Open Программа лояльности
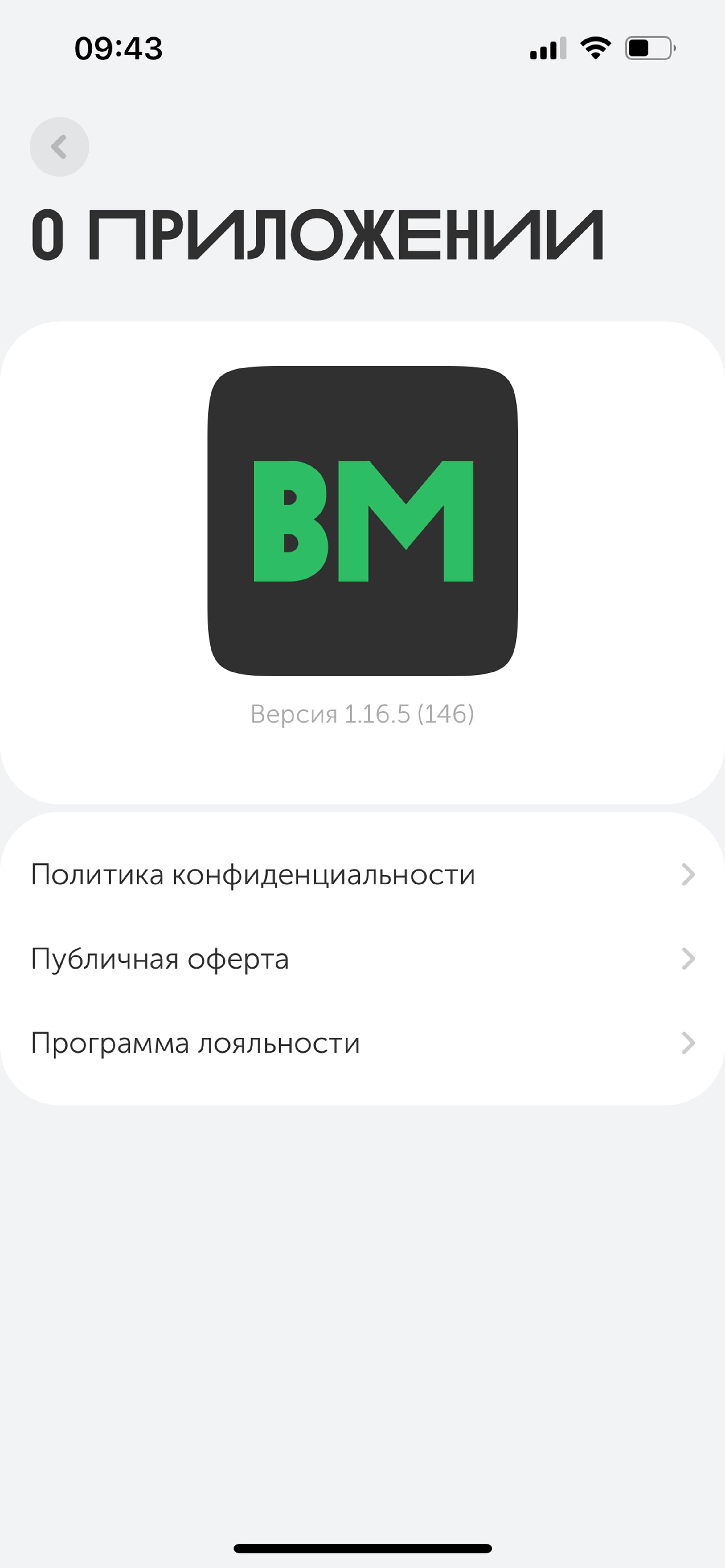This screenshot has height=1568, width=725. pyautogui.click(x=362, y=1043)
